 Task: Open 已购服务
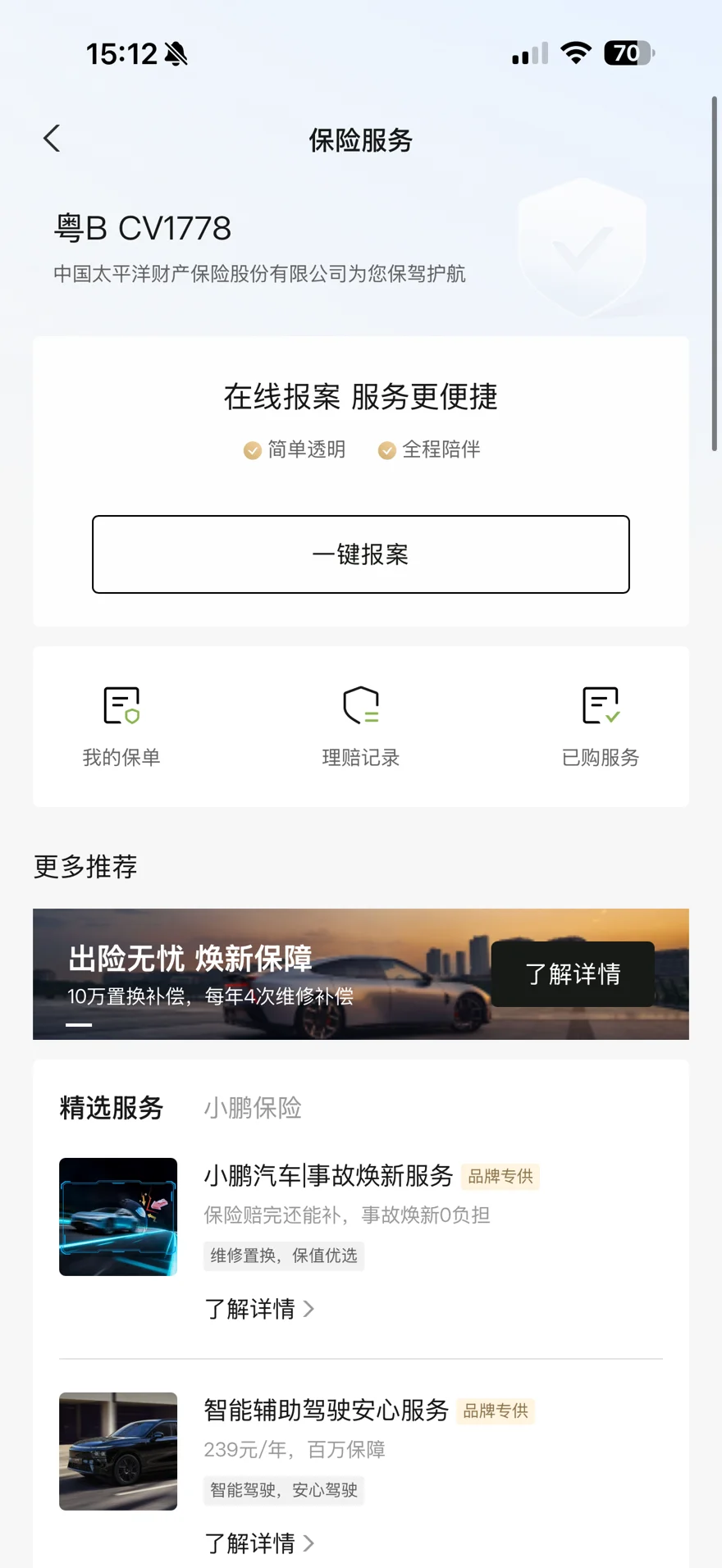[601, 726]
